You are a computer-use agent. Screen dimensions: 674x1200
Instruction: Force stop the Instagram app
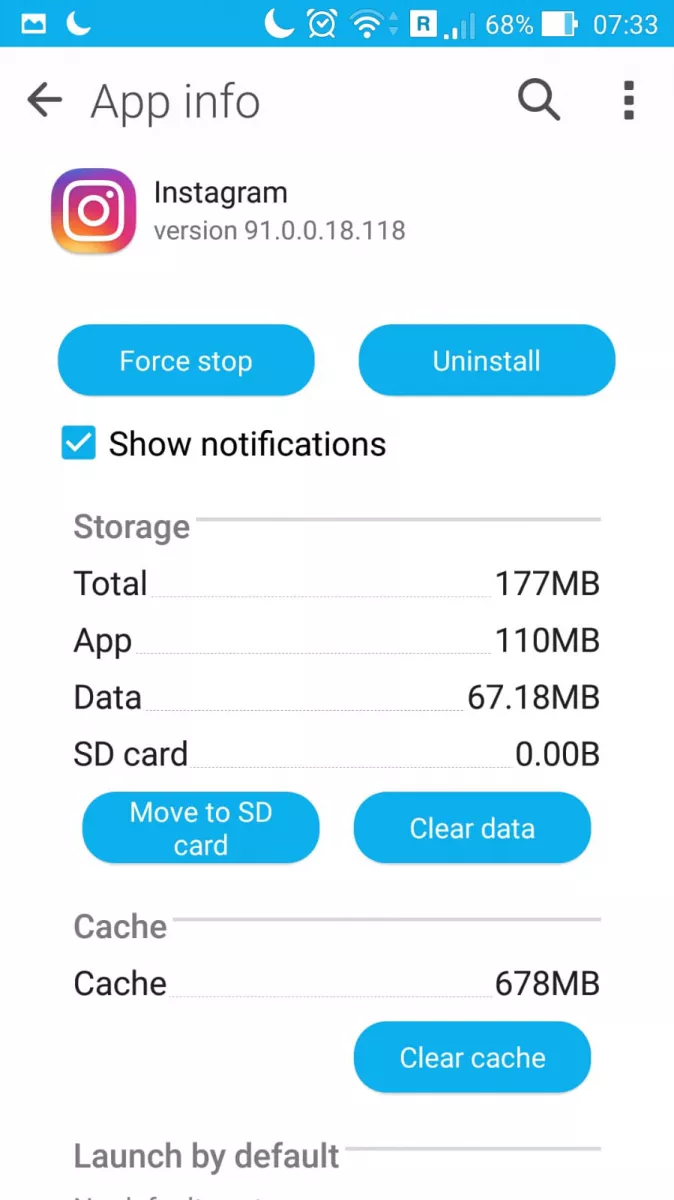tap(186, 361)
